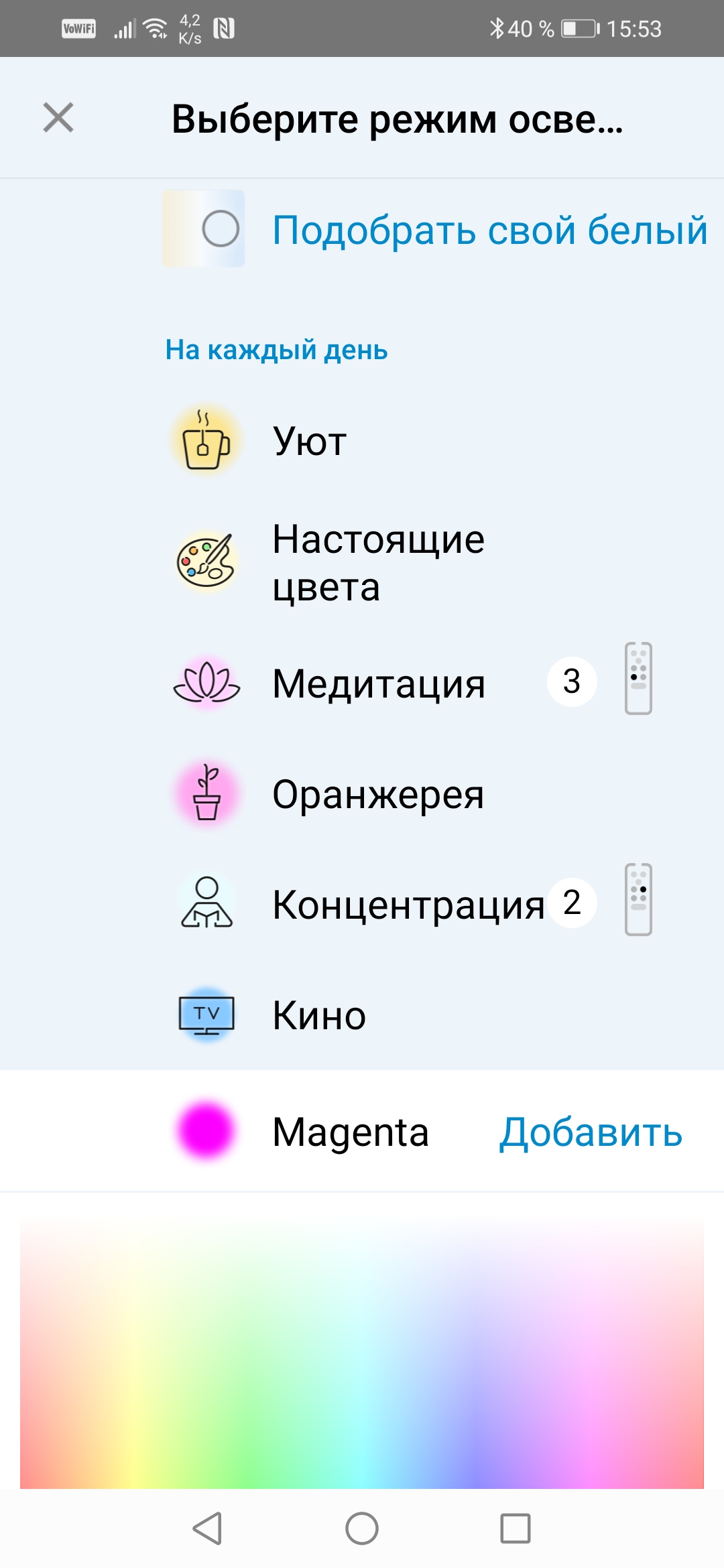The width and height of the screenshot is (724, 1568).
Task: Choose the Концентрация lighting mode
Action: pyautogui.click(x=408, y=905)
